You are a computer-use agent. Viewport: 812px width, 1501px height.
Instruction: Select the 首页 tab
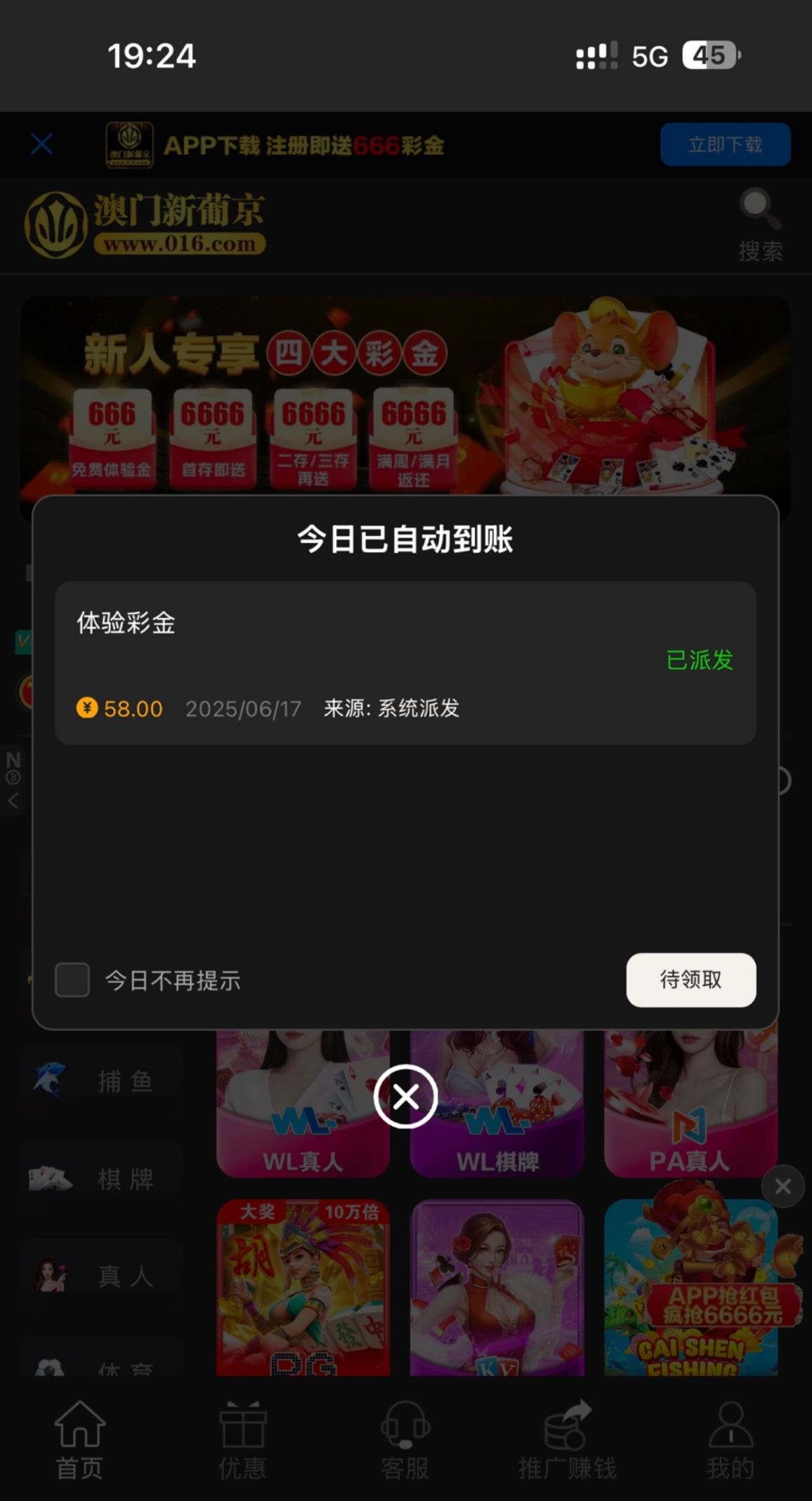tap(79, 1440)
